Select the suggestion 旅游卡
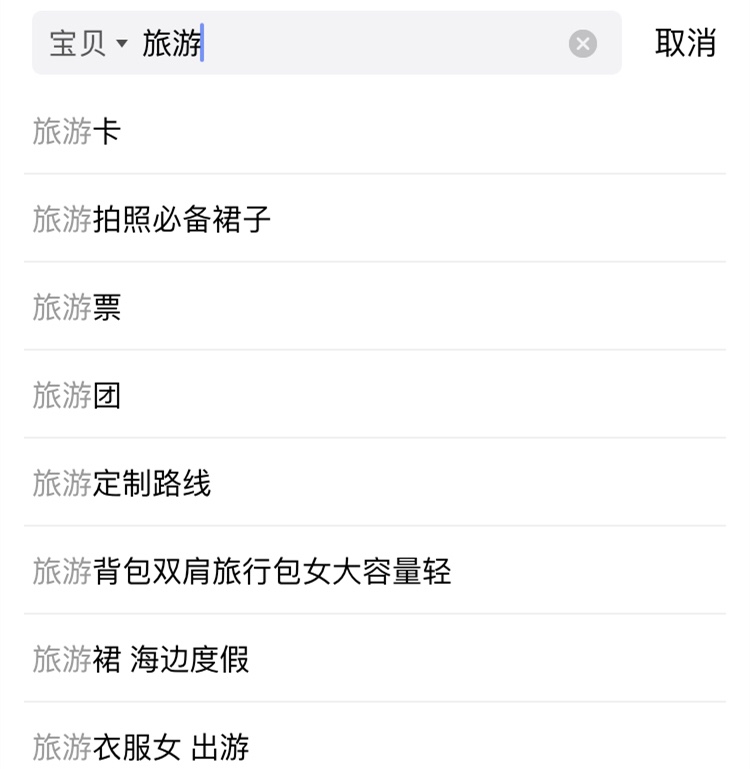Image resolution: width=750 pixels, height=769 pixels. (77, 131)
